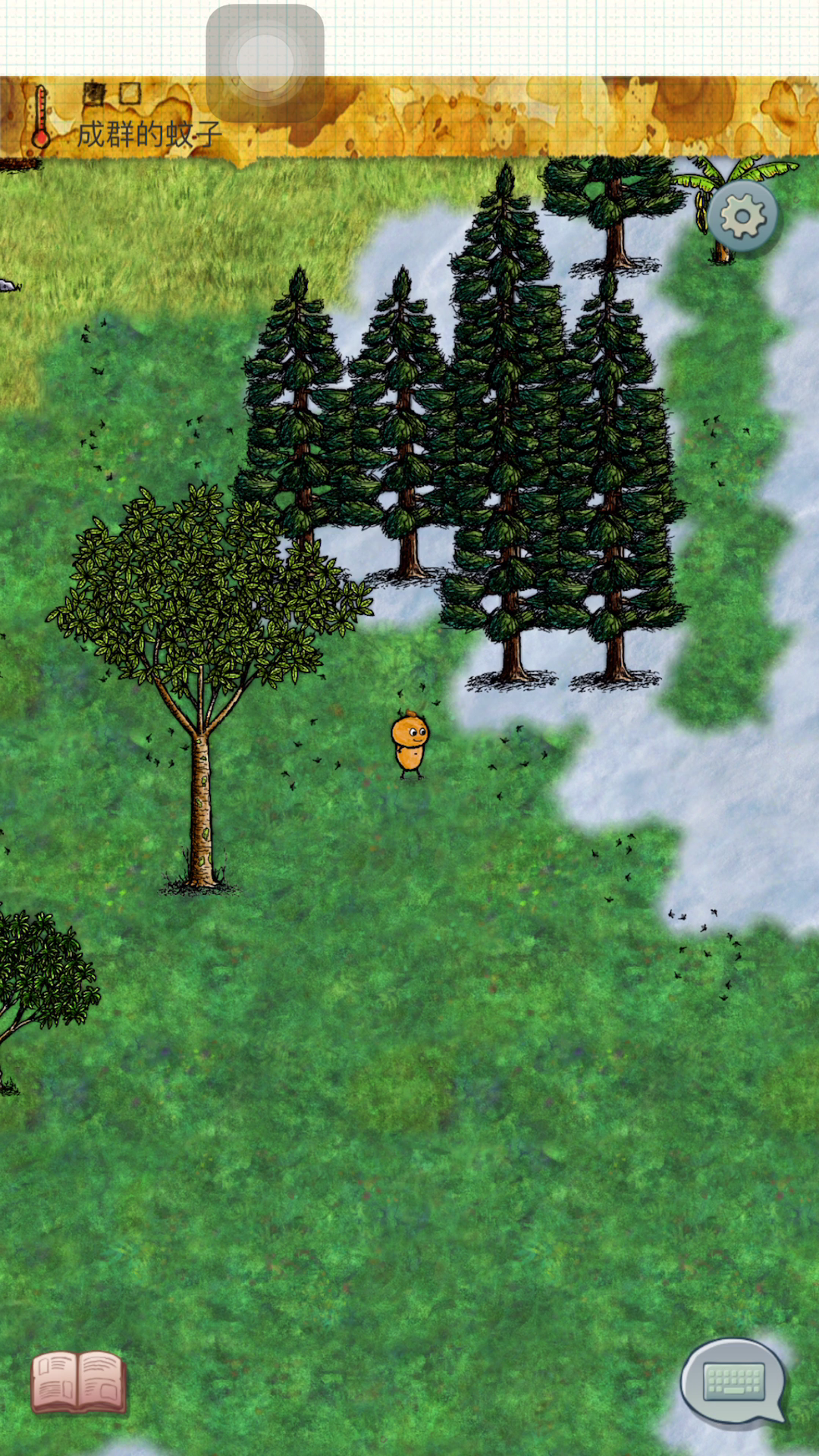Open the chat keyboard bubble
This screenshot has width=819, height=1456.
(x=733, y=1381)
